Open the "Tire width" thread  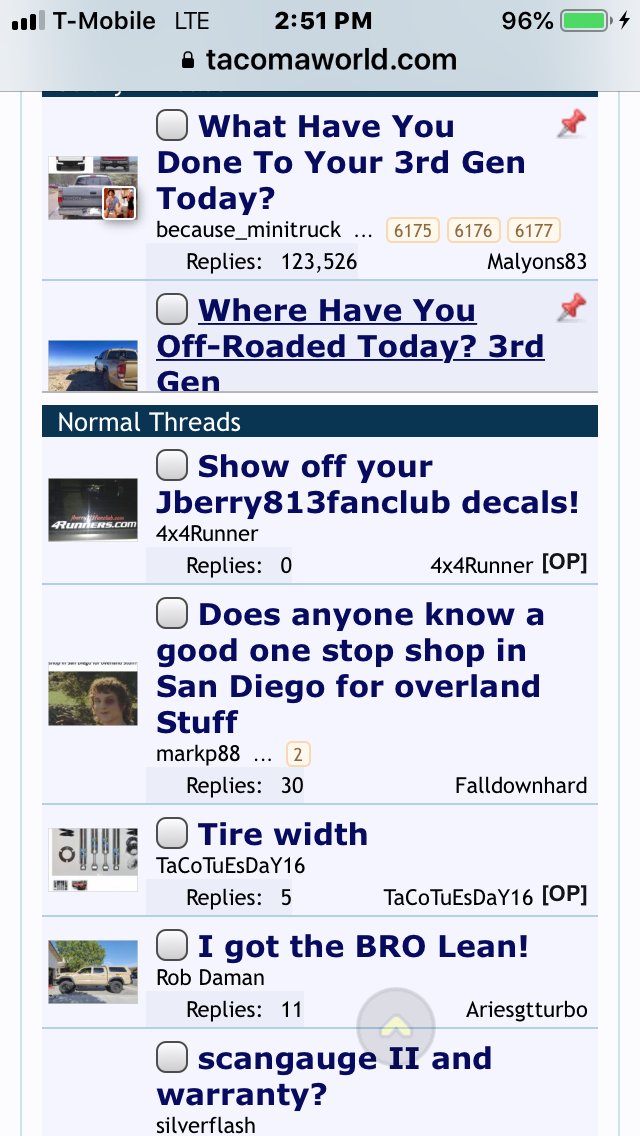[283, 834]
